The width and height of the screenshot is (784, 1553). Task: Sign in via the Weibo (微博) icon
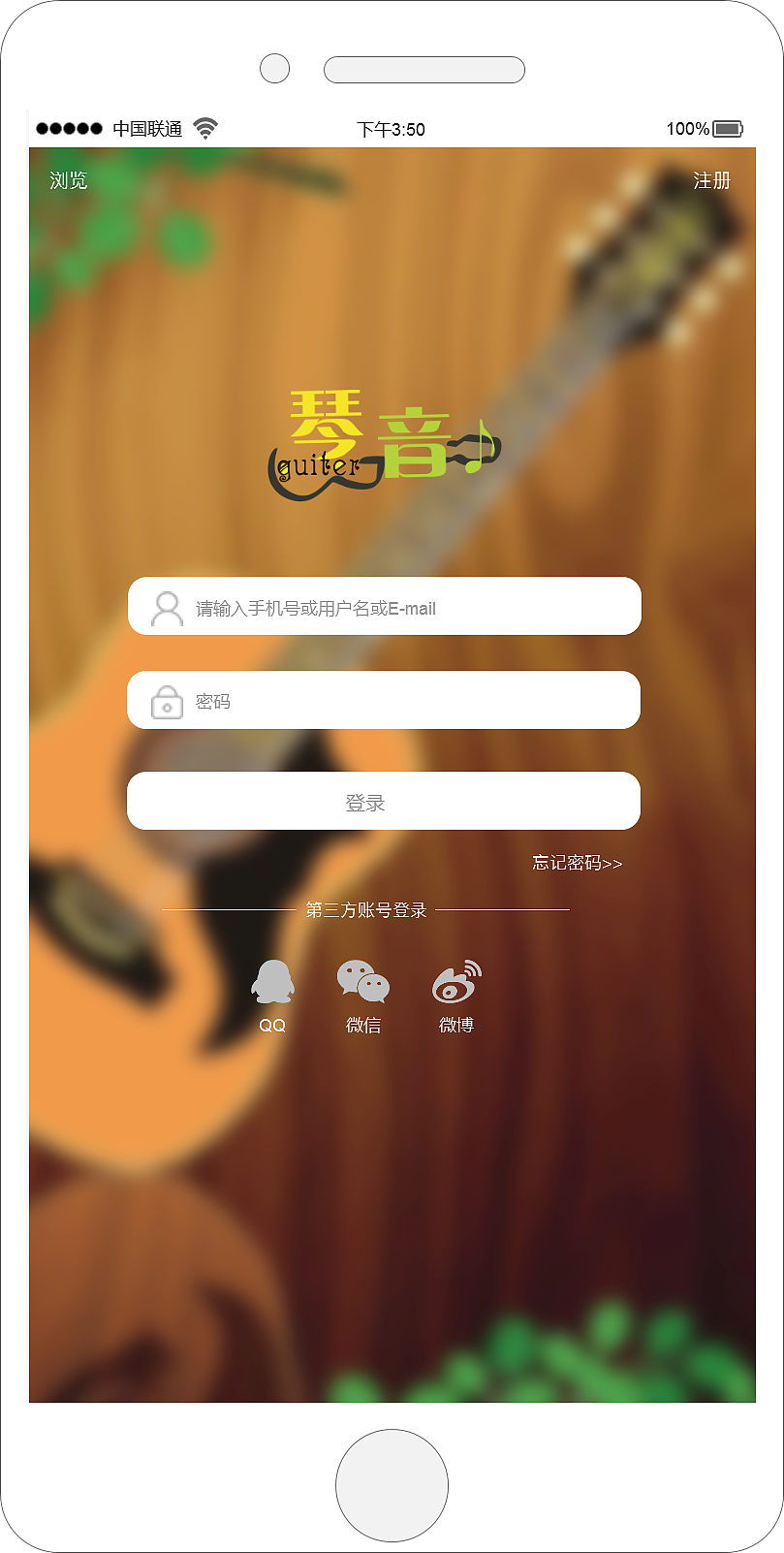(455, 982)
